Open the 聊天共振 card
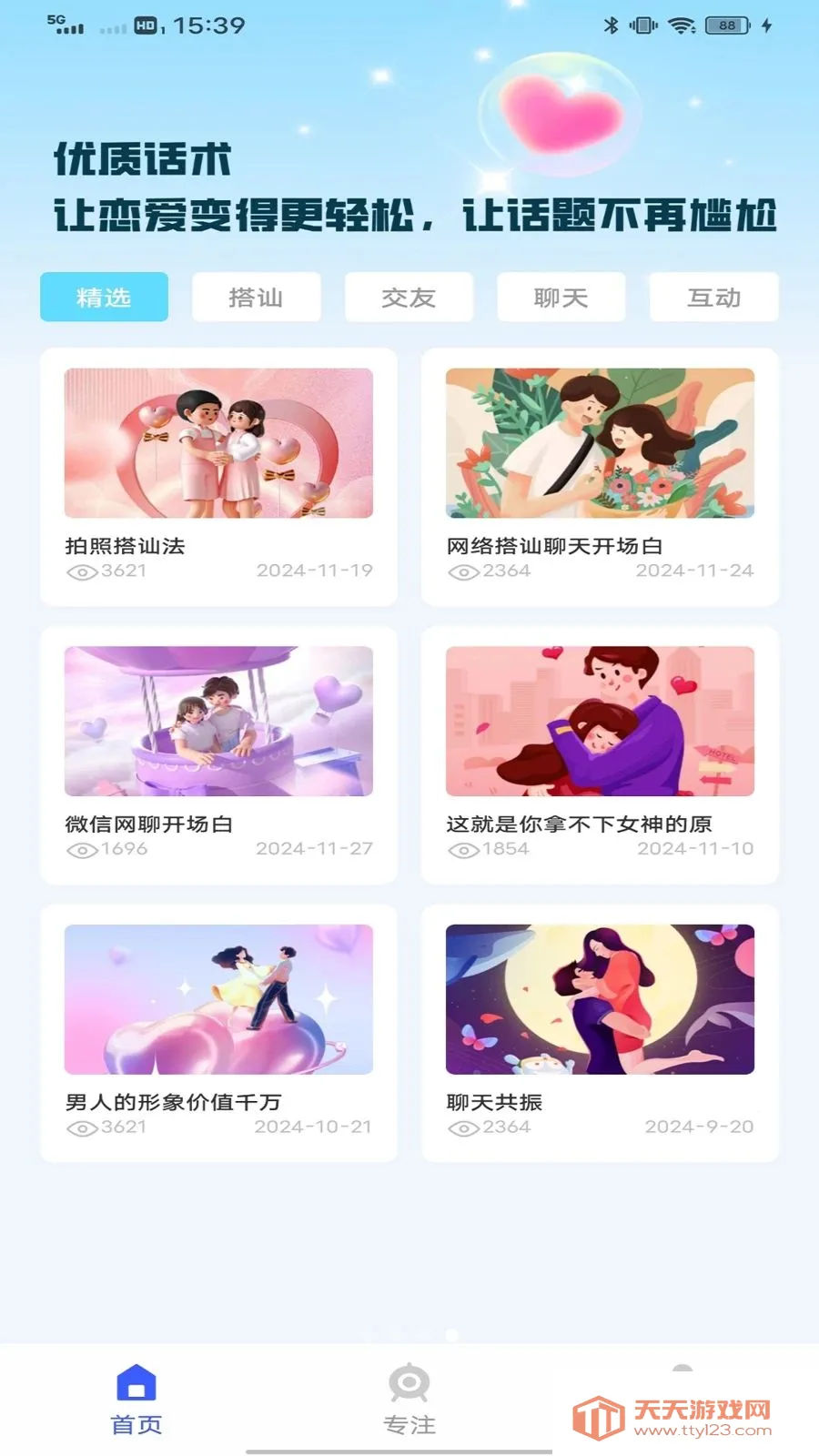 (x=600, y=1032)
